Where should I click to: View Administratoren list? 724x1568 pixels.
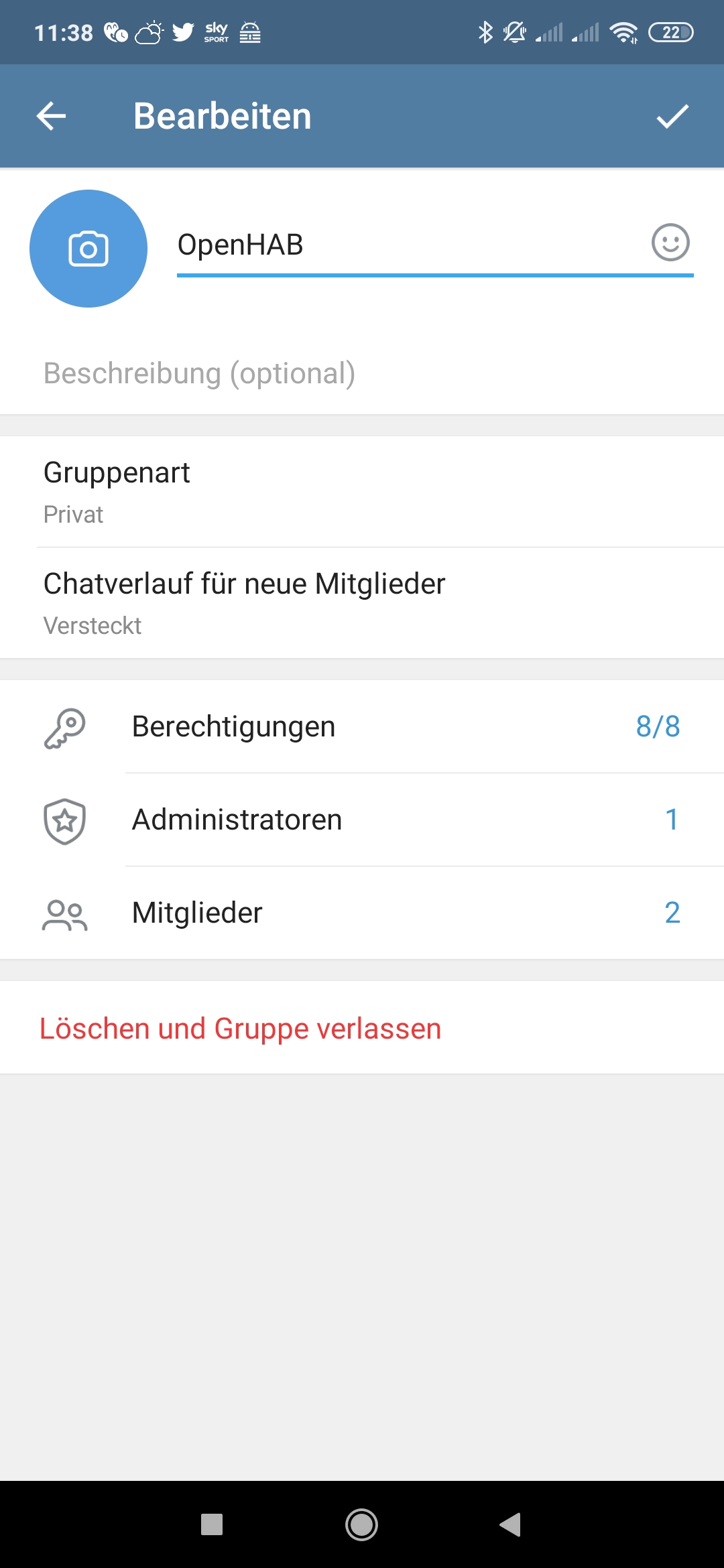click(362, 820)
